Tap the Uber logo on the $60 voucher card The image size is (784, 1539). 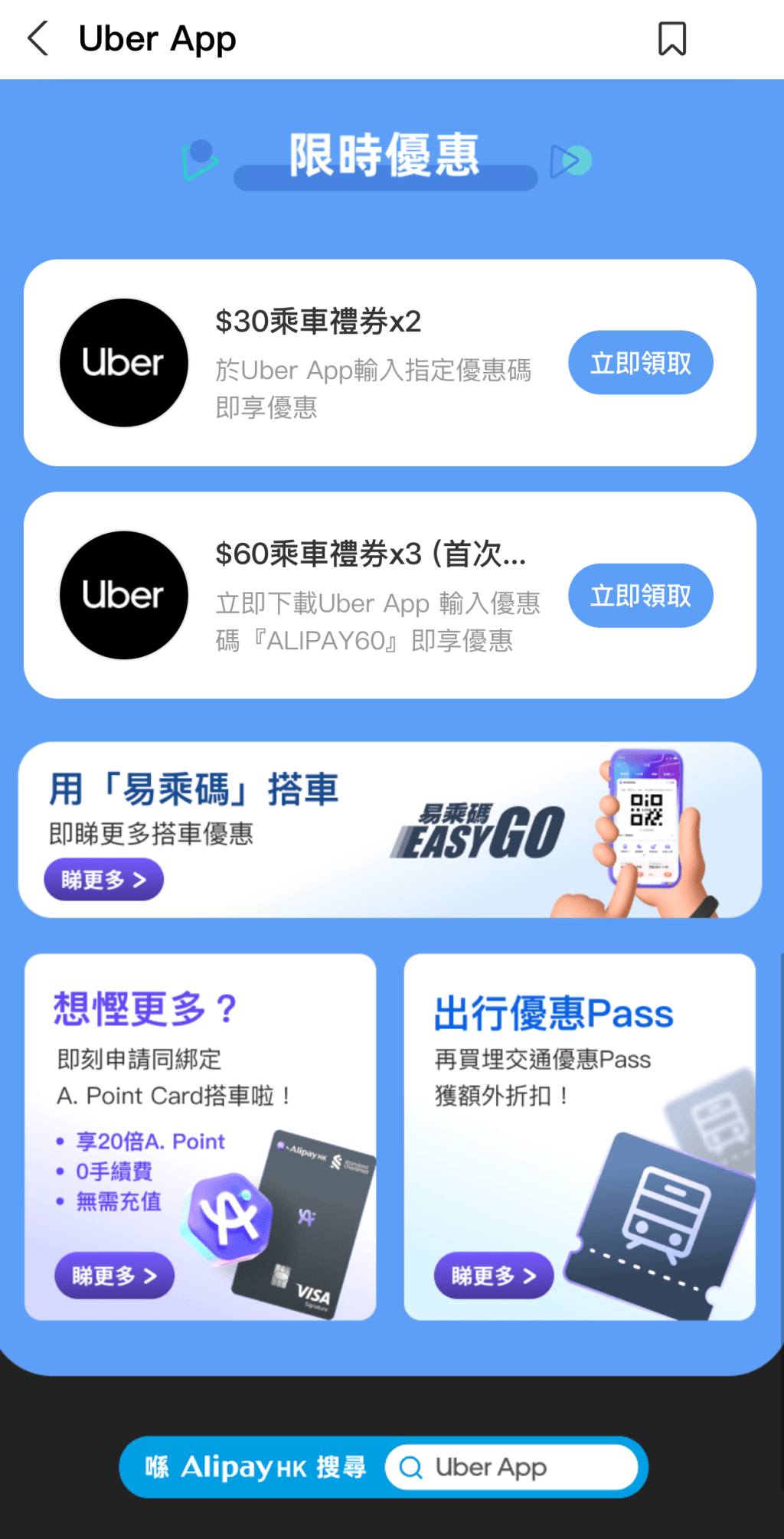(x=122, y=596)
